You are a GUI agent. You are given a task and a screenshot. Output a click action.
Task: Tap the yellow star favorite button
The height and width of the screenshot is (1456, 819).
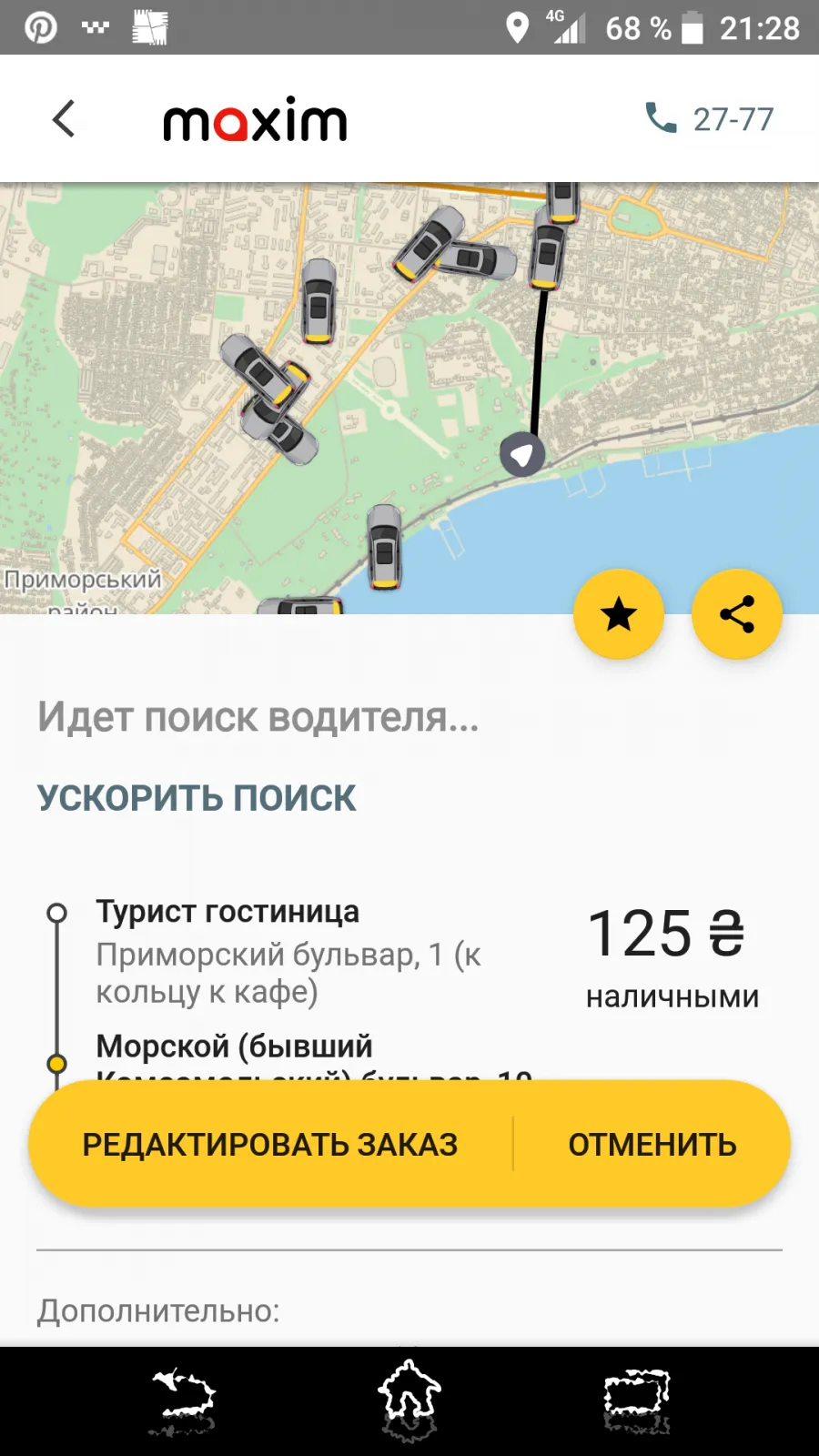pyautogui.click(x=619, y=614)
